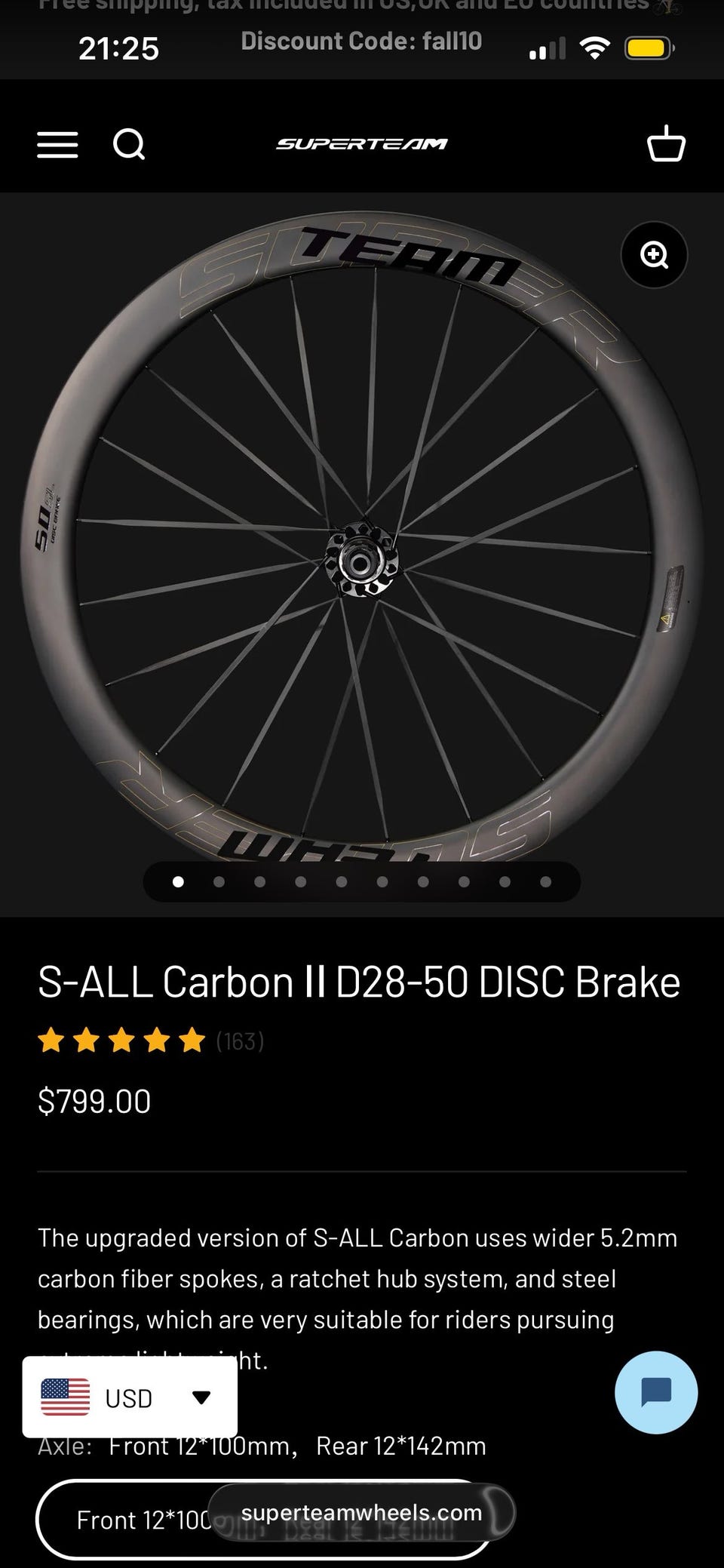
Task: Open the hamburger menu
Action: click(x=57, y=144)
